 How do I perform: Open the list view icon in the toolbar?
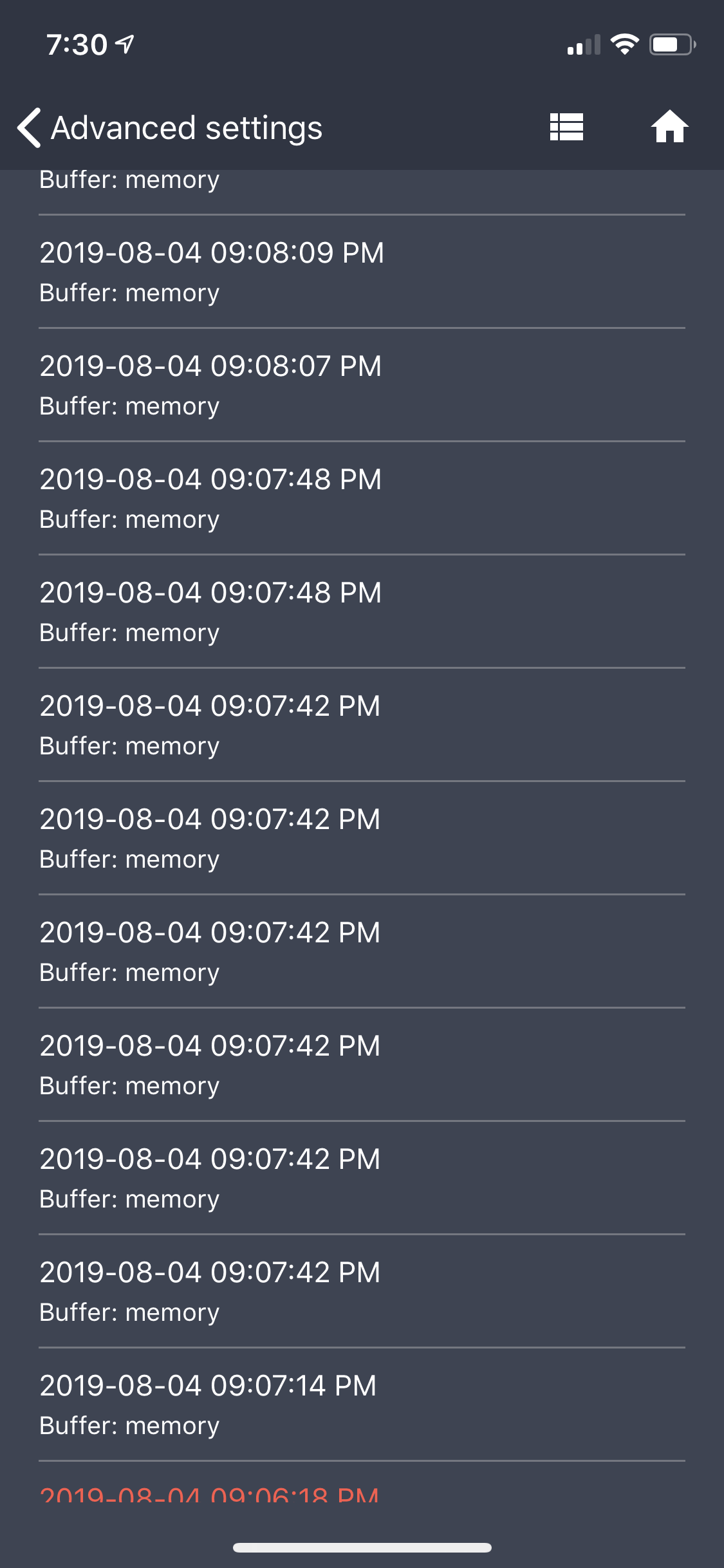tap(567, 127)
